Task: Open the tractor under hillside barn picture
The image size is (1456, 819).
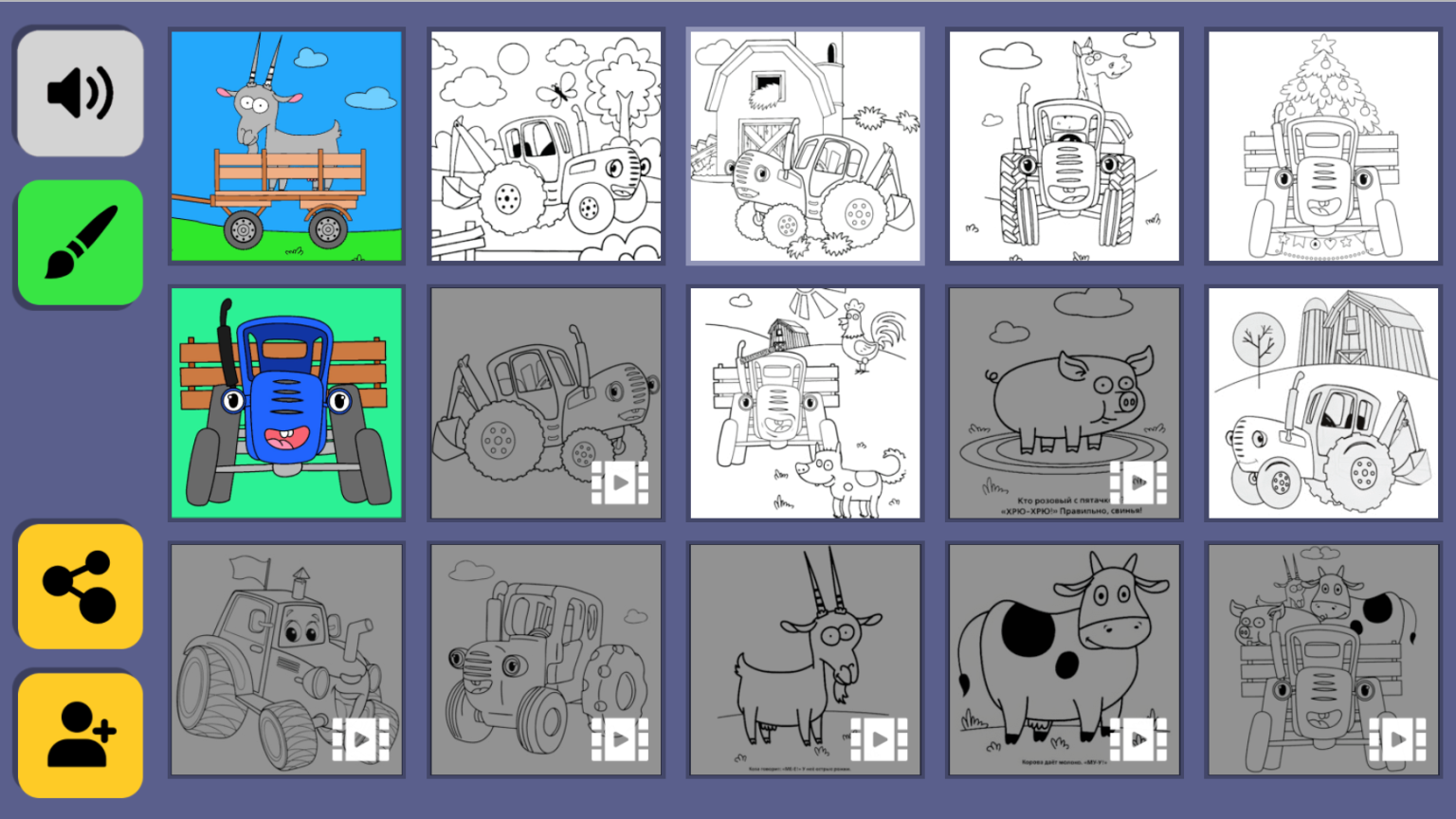Action: pos(1323,403)
